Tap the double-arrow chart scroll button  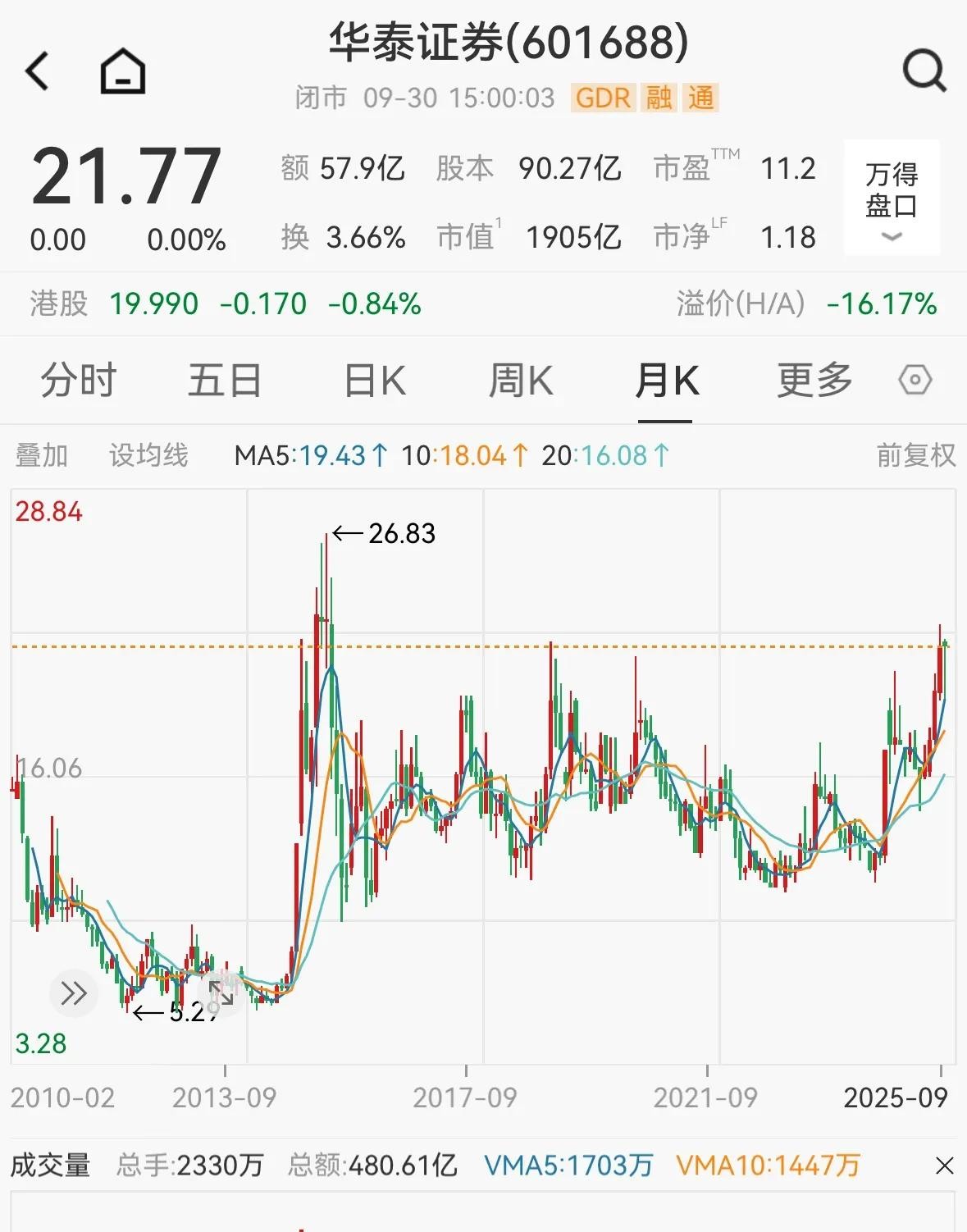[x=74, y=993]
